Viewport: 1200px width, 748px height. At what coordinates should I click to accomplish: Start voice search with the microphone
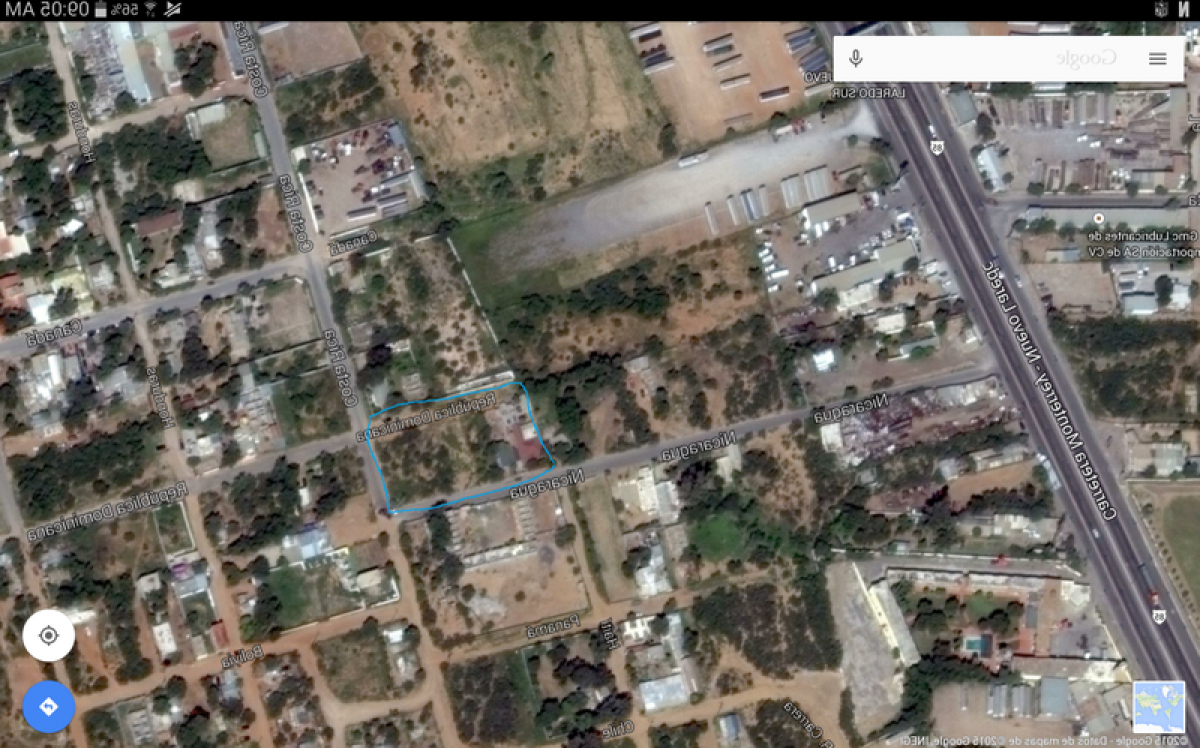click(x=856, y=58)
